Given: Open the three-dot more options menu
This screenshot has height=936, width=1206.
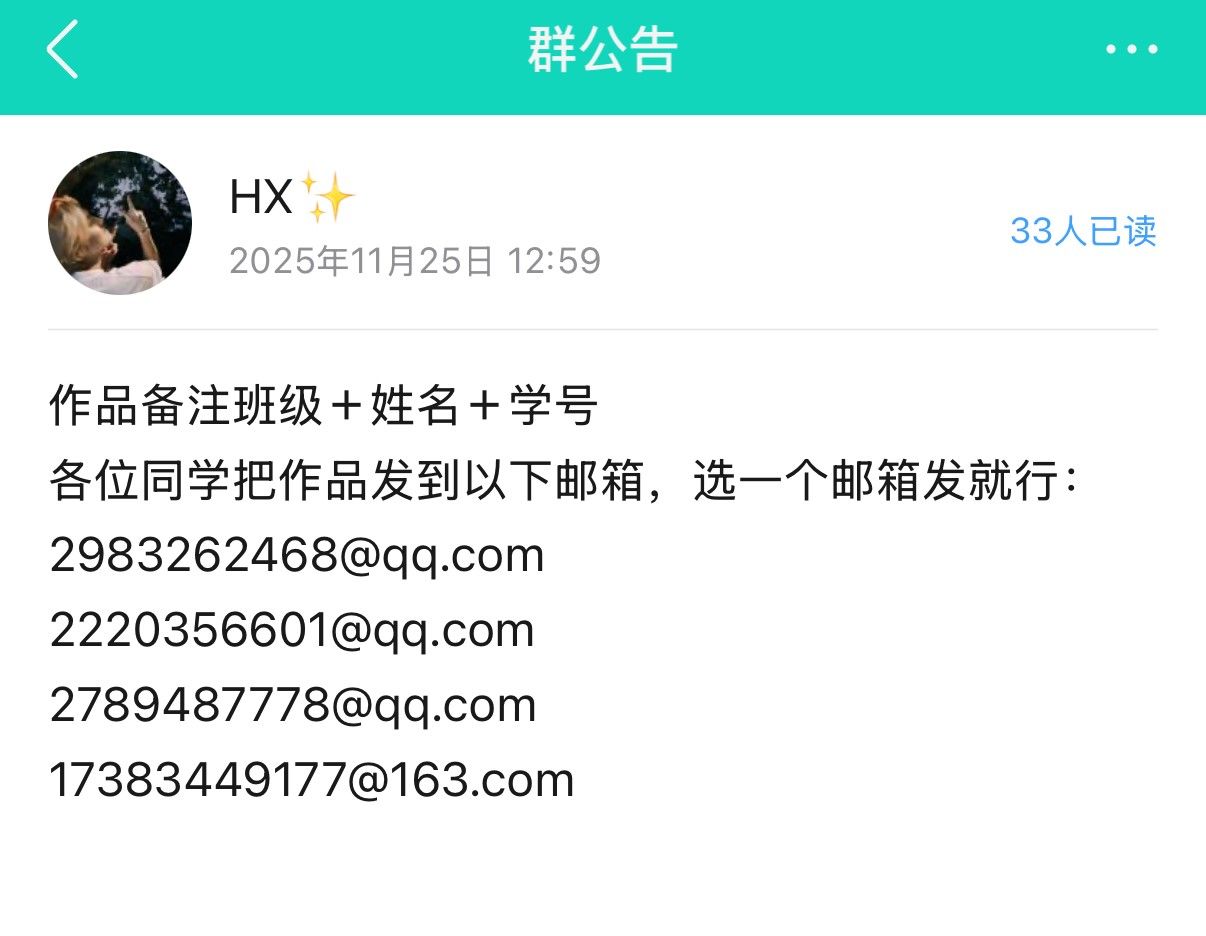Looking at the screenshot, I should pos(1131,49).
